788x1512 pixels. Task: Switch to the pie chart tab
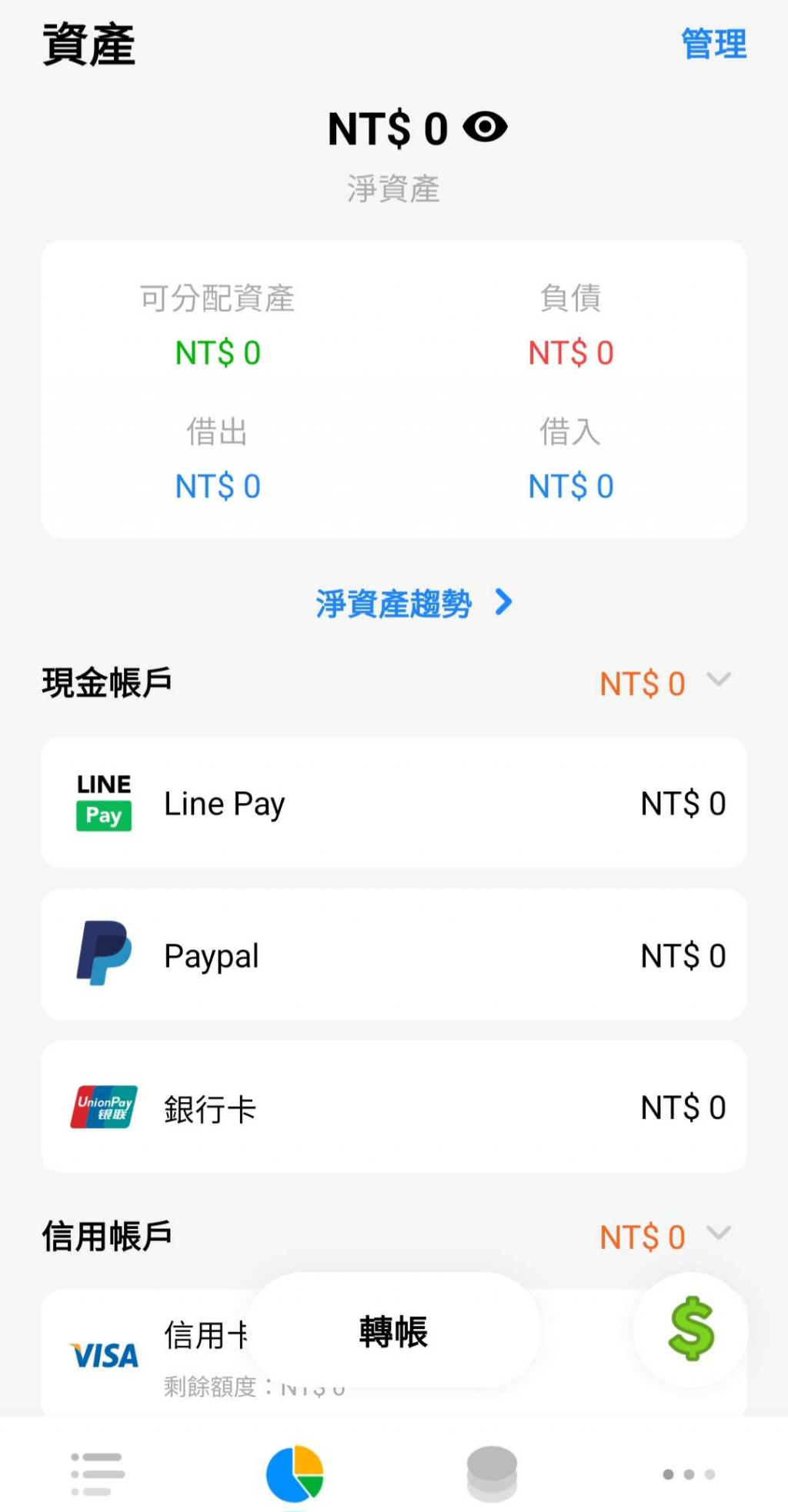(295, 1474)
